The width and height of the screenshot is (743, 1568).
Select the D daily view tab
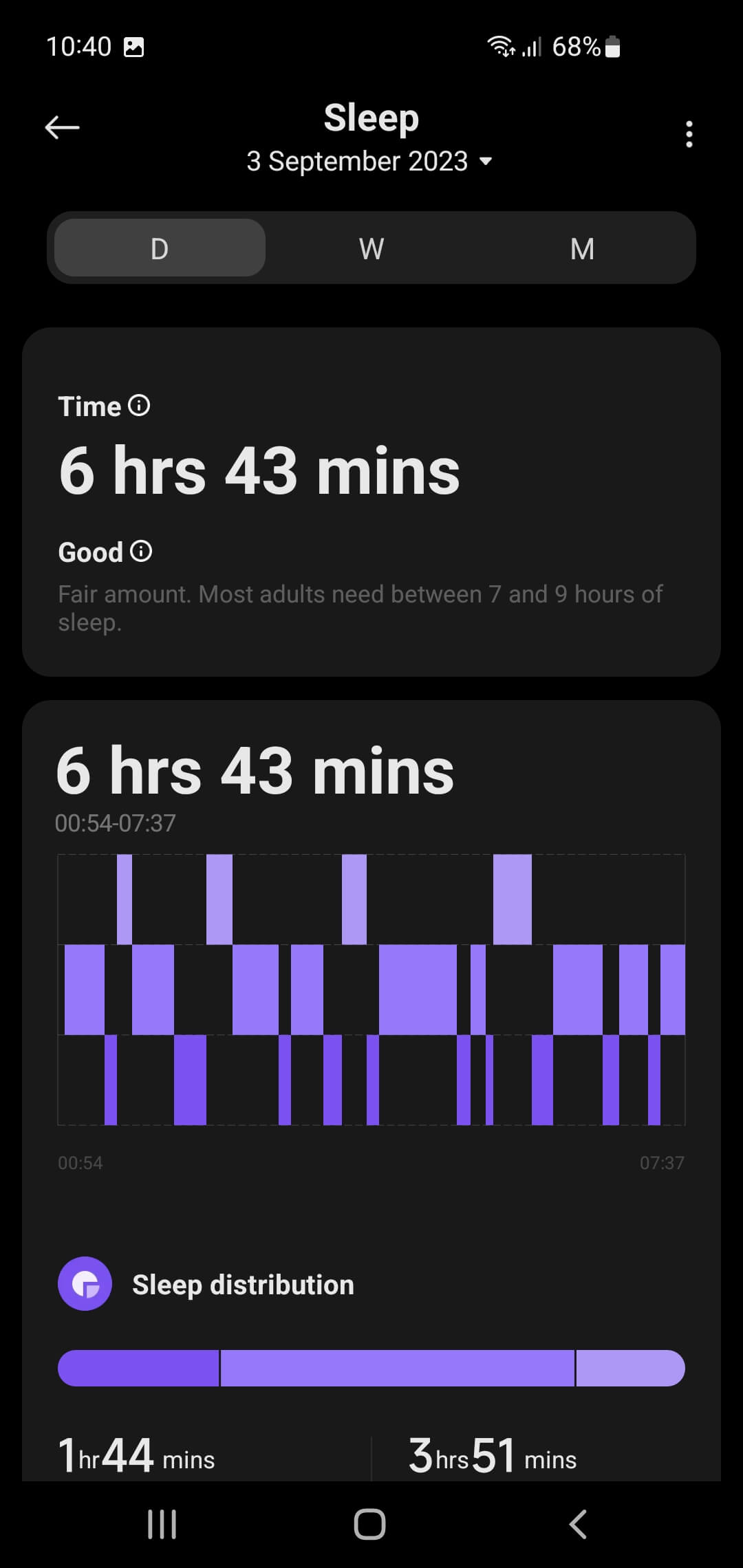coord(160,248)
